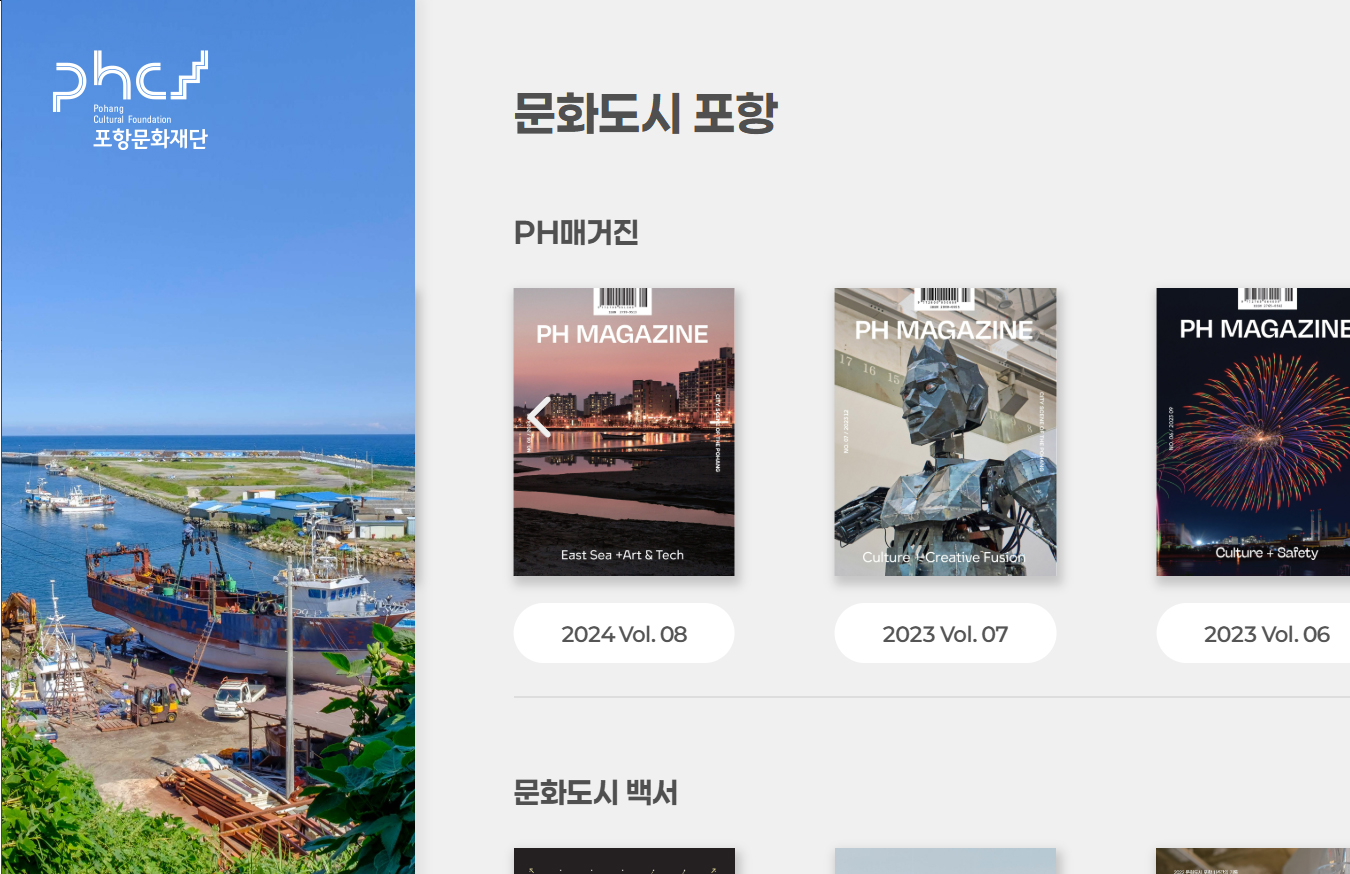The image size is (1350, 874).
Task: Select the 2023 Vol. 07 button
Action: click(x=945, y=633)
